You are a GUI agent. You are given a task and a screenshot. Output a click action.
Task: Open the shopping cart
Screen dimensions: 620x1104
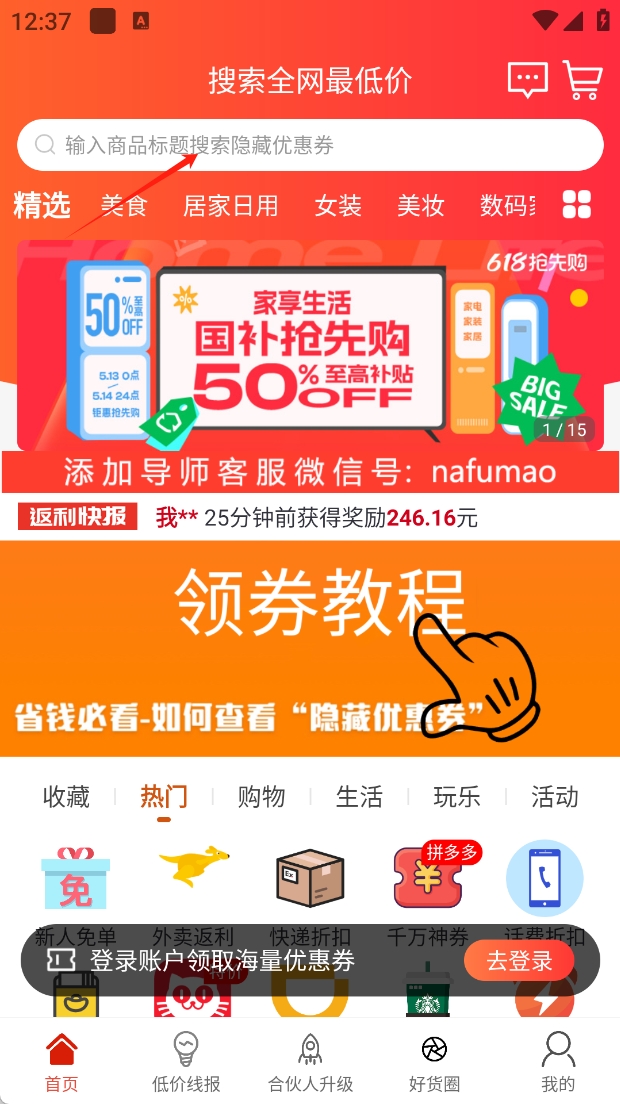[x=582, y=80]
